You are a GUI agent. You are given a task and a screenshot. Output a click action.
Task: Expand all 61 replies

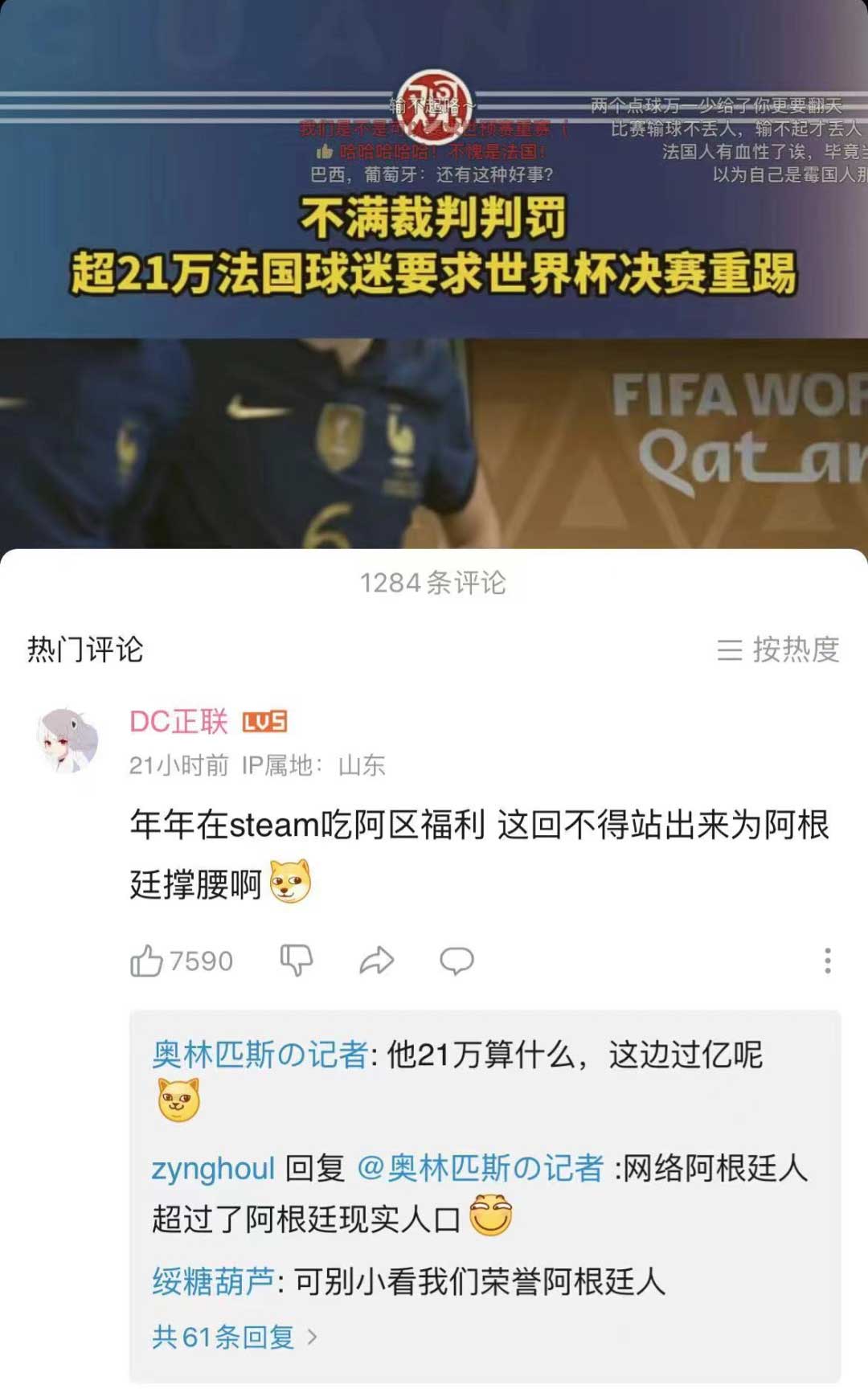pyautogui.click(x=234, y=1337)
